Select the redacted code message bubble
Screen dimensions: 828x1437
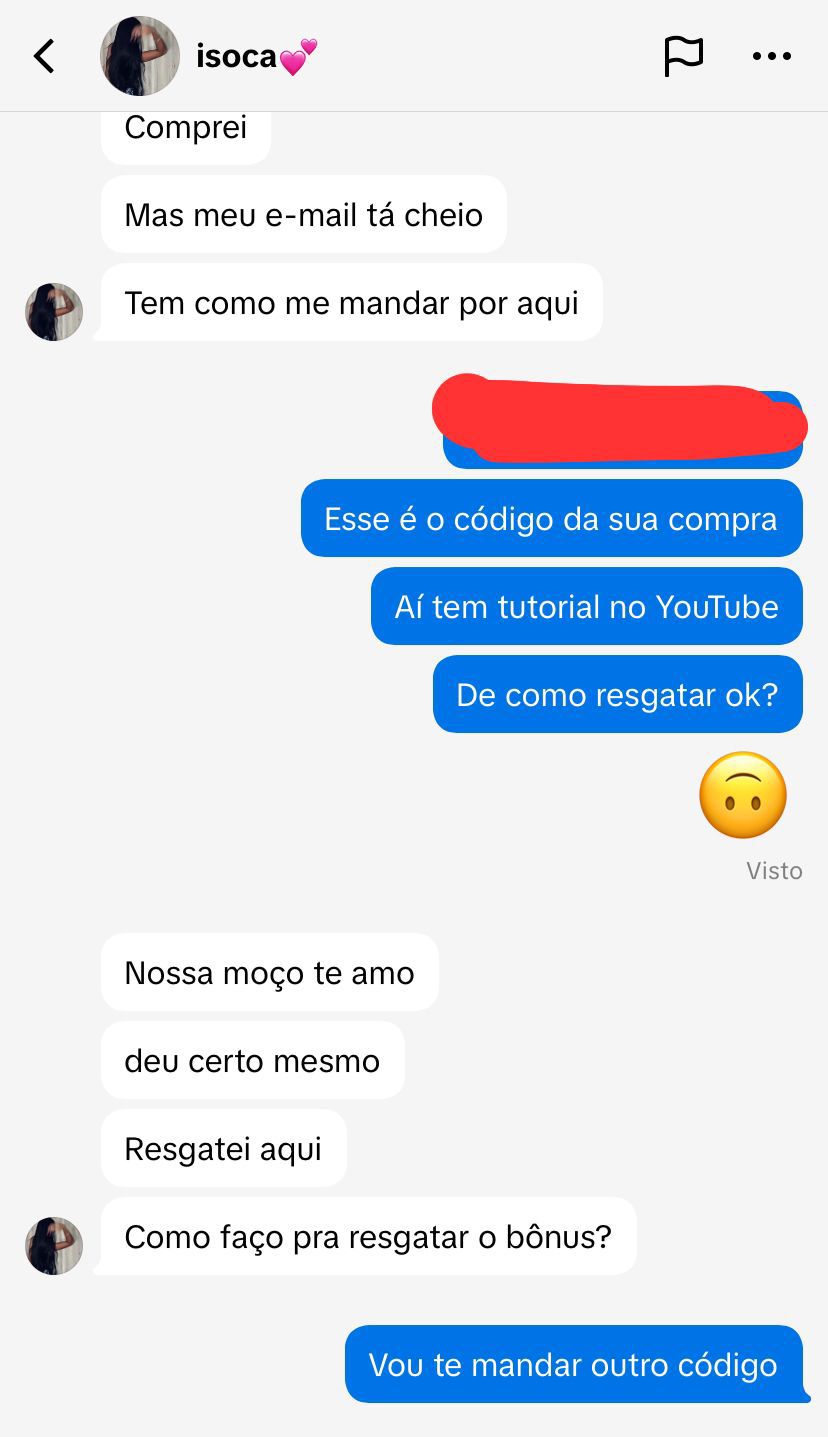coord(620,425)
